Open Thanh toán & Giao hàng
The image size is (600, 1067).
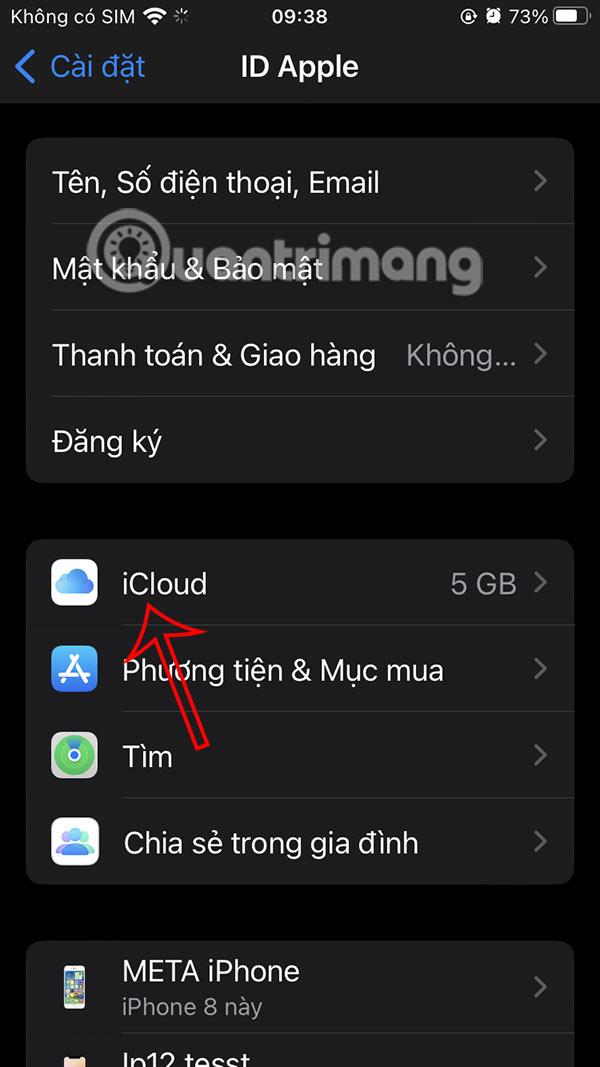click(299, 355)
